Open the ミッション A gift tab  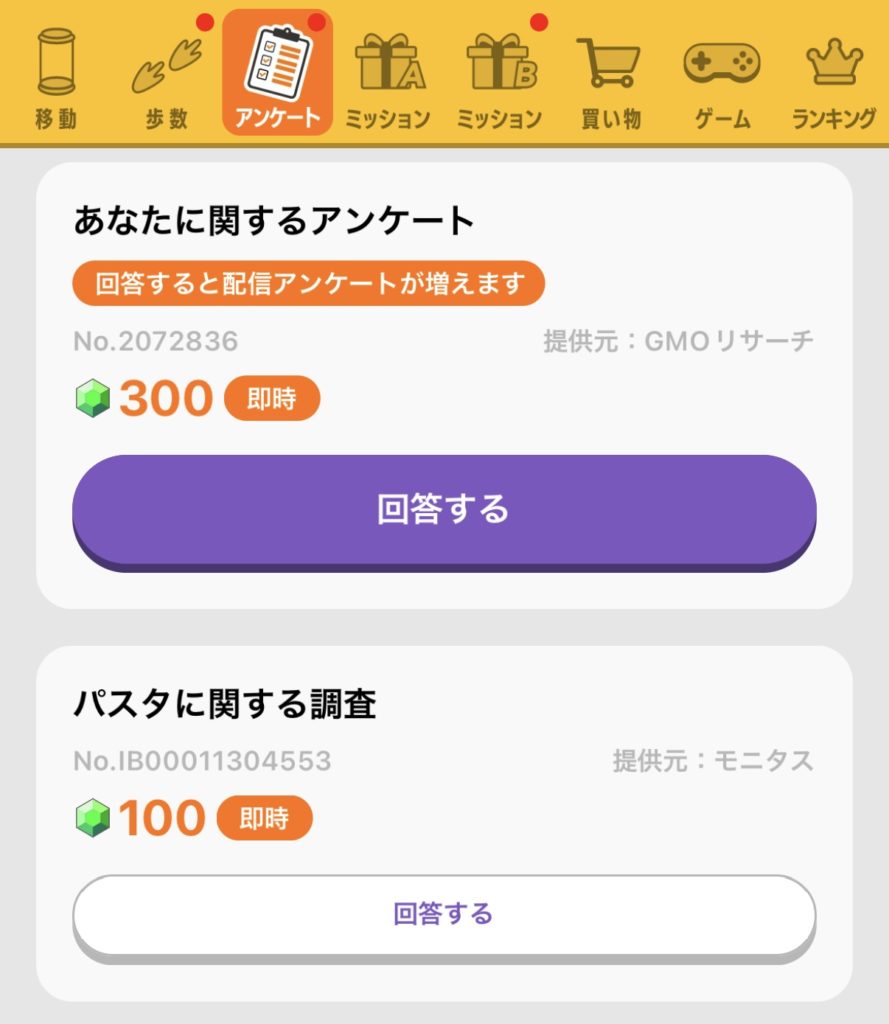[388, 78]
